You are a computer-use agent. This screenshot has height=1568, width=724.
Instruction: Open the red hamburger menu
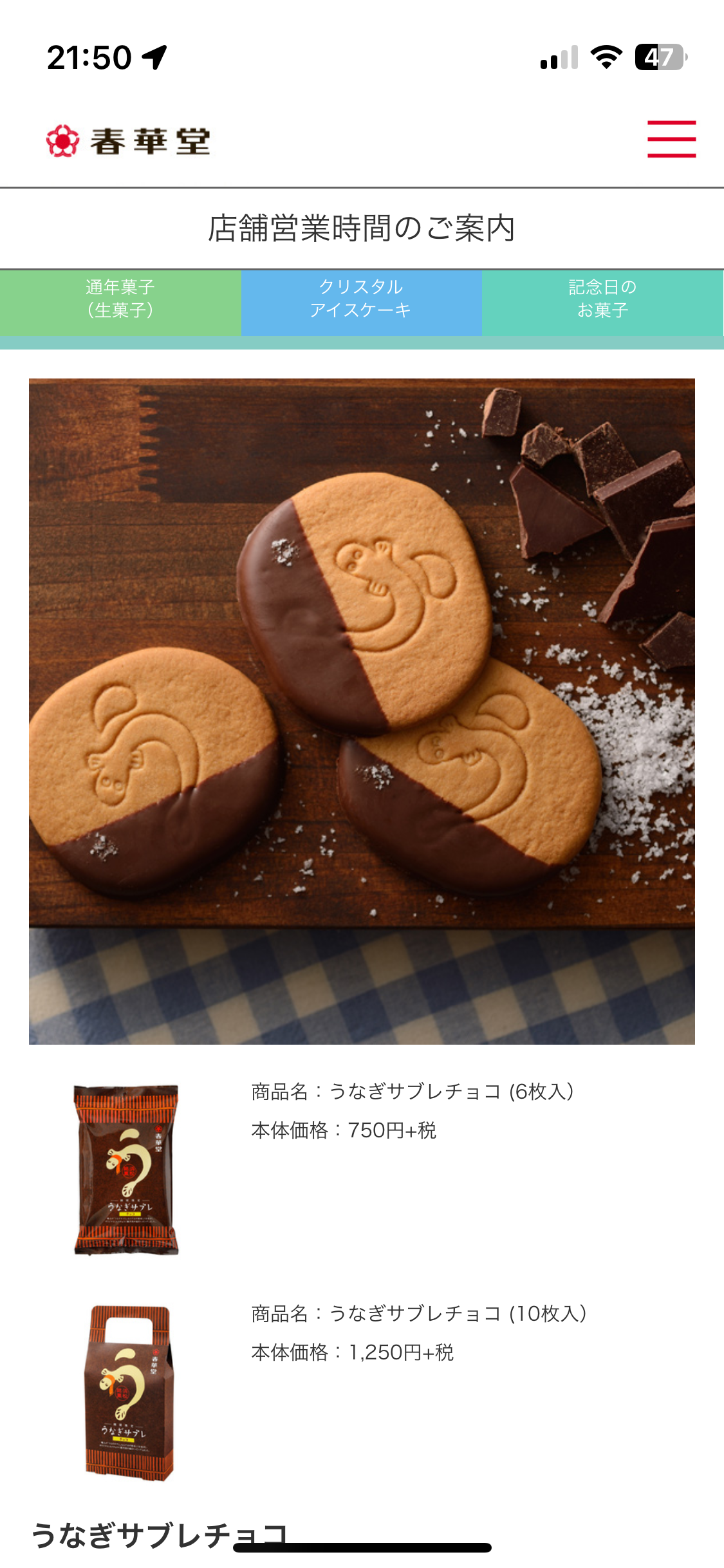(671, 139)
